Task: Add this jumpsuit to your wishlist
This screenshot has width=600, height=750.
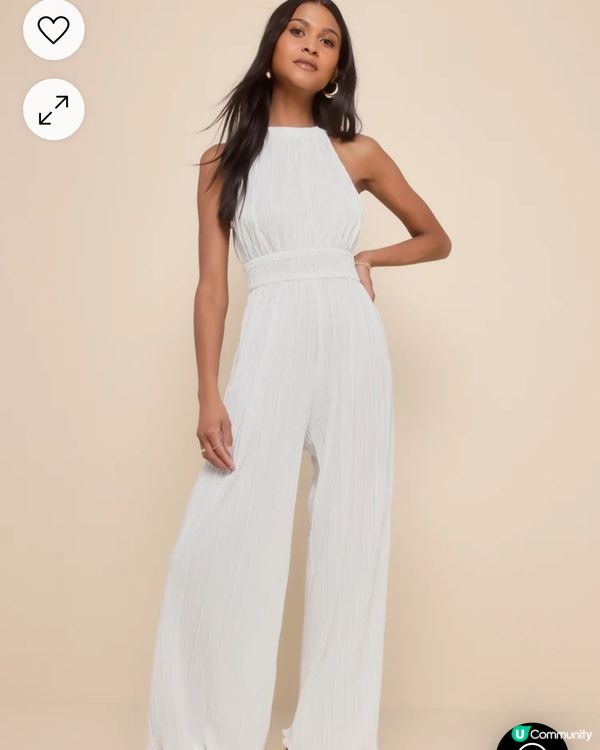Action: (53, 30)
